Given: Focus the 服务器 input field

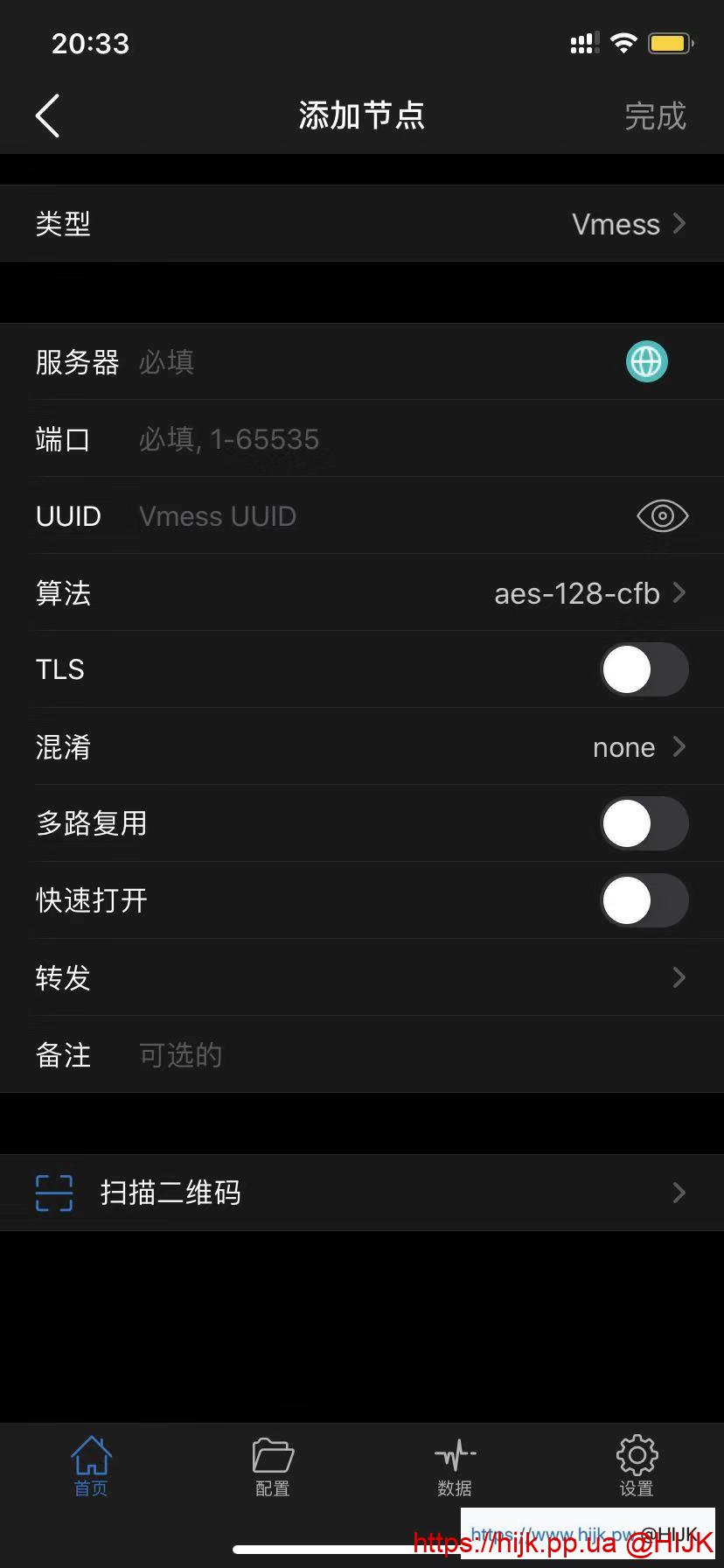Looking at the screenshot, I should pyautogui.click(x=367, y=362).
